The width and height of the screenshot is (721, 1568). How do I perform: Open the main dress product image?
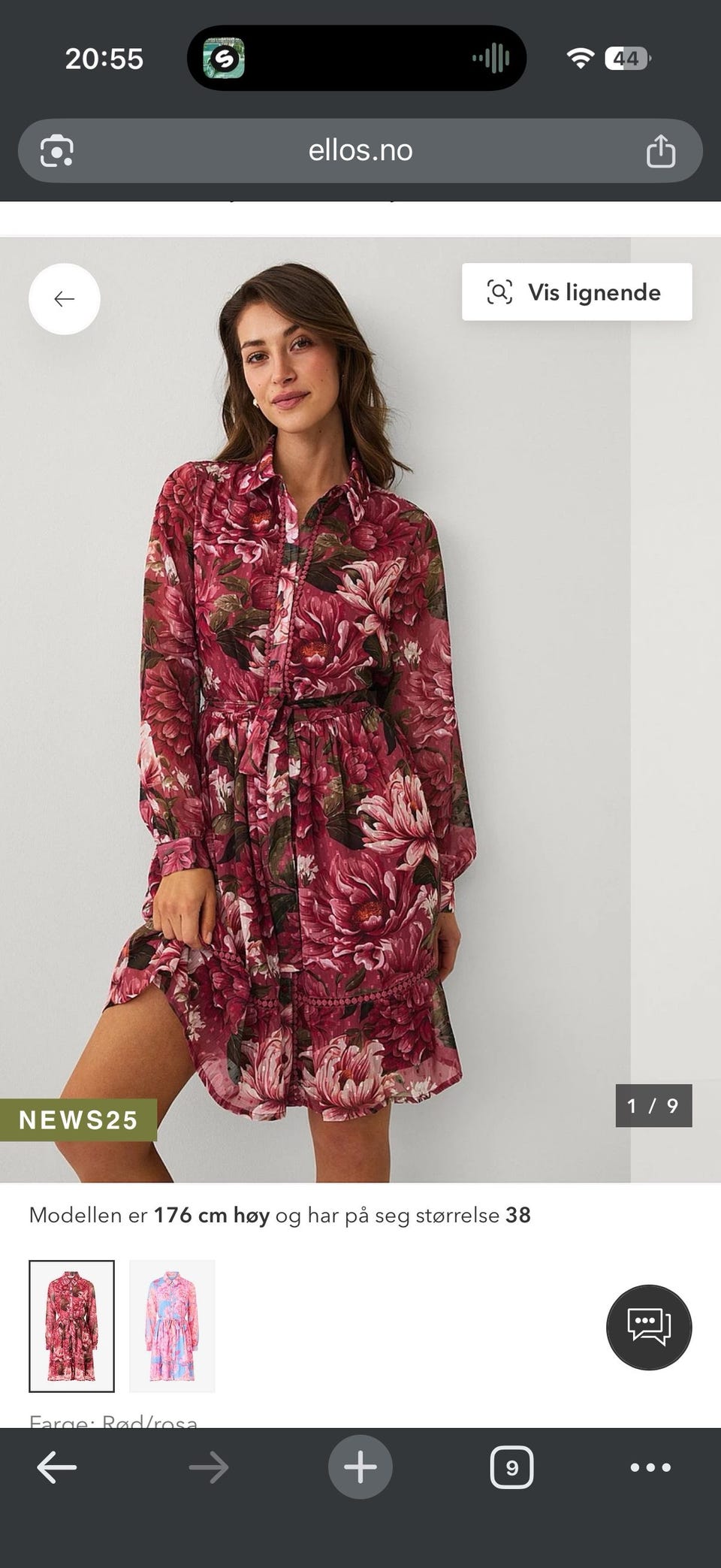(315, 710)
